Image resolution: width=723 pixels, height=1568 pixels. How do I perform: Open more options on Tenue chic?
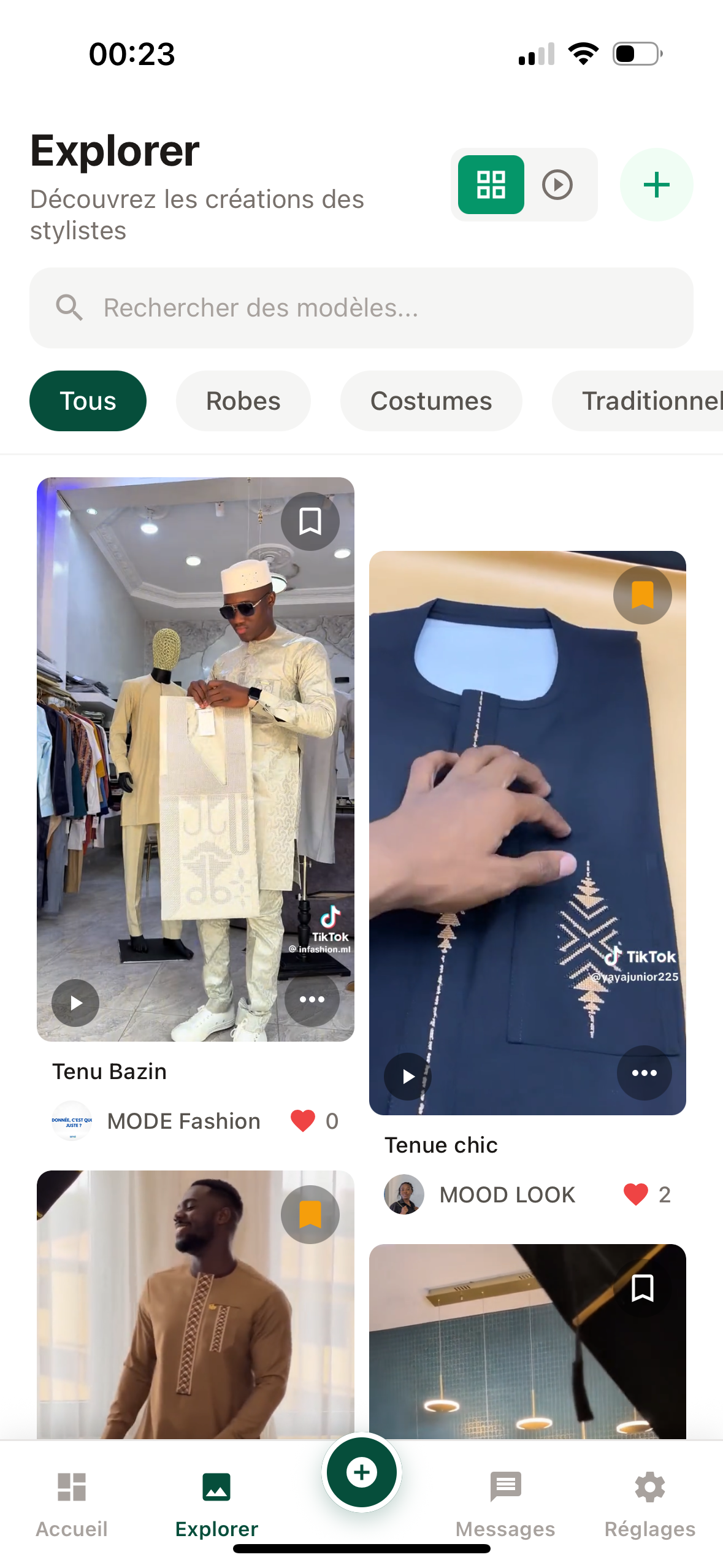[x=644, y=1073]
